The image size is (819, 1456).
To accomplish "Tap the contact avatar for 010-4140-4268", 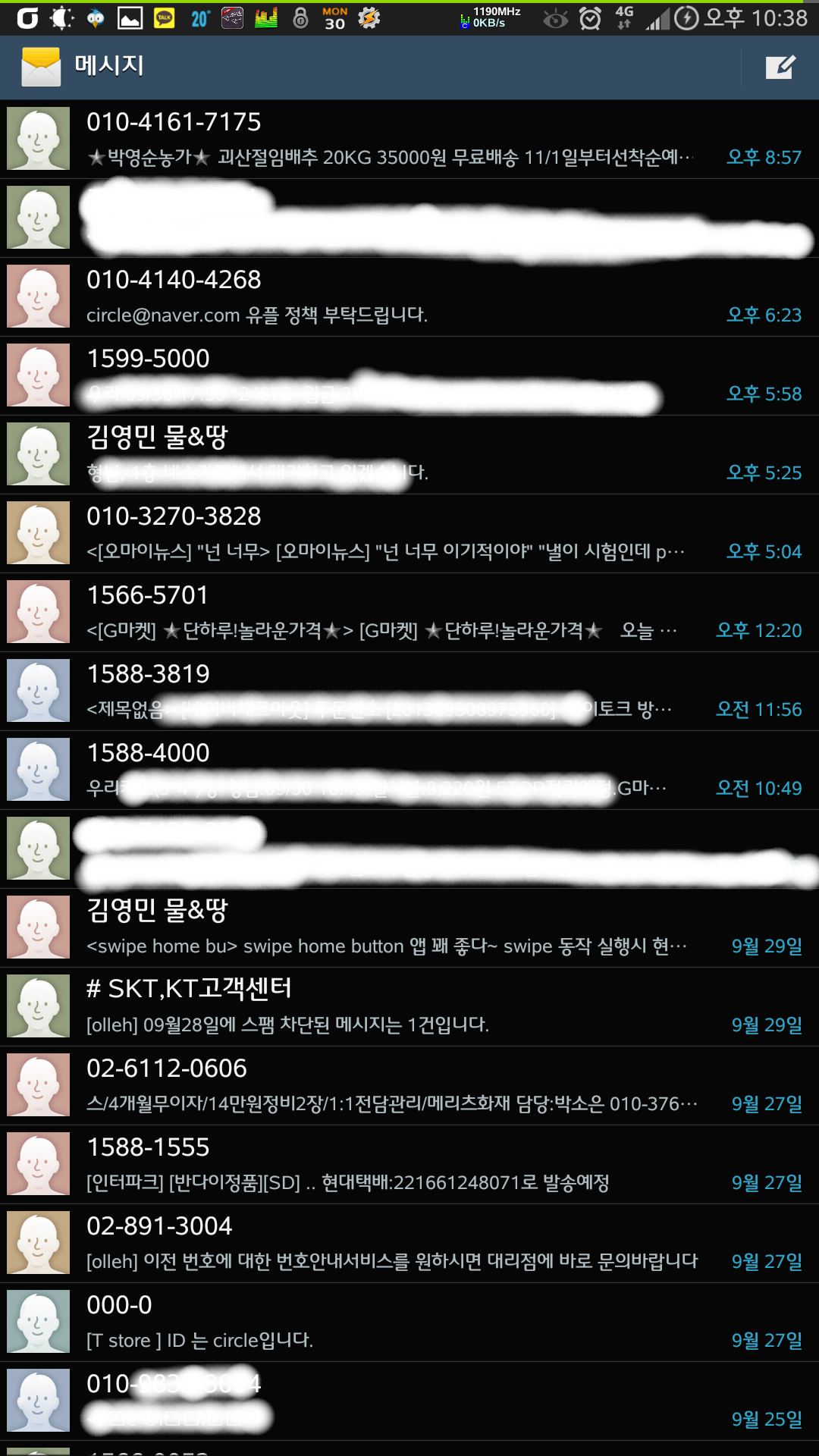I will click(38, 297).
